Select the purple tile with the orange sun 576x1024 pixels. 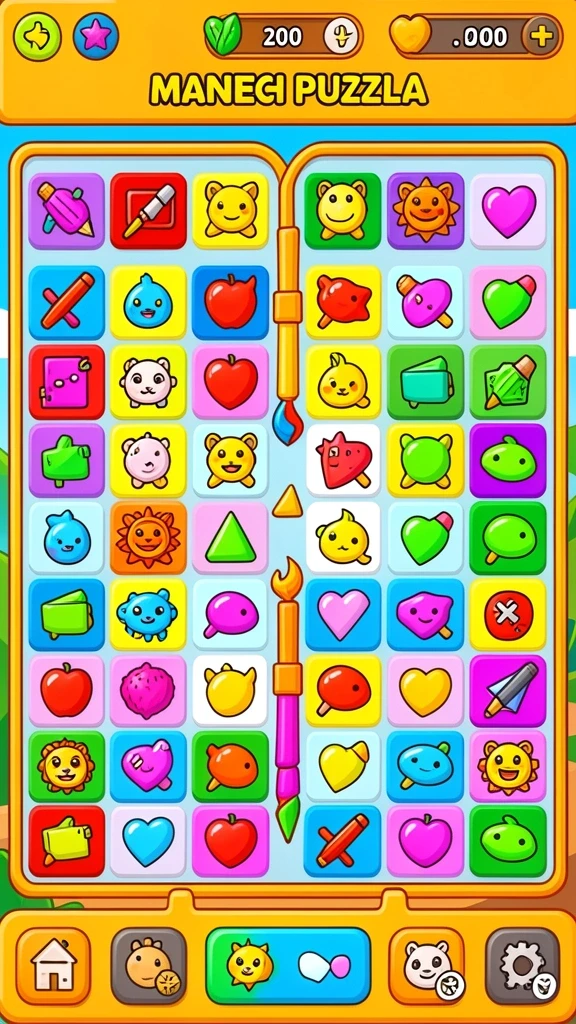coord(426,211)
